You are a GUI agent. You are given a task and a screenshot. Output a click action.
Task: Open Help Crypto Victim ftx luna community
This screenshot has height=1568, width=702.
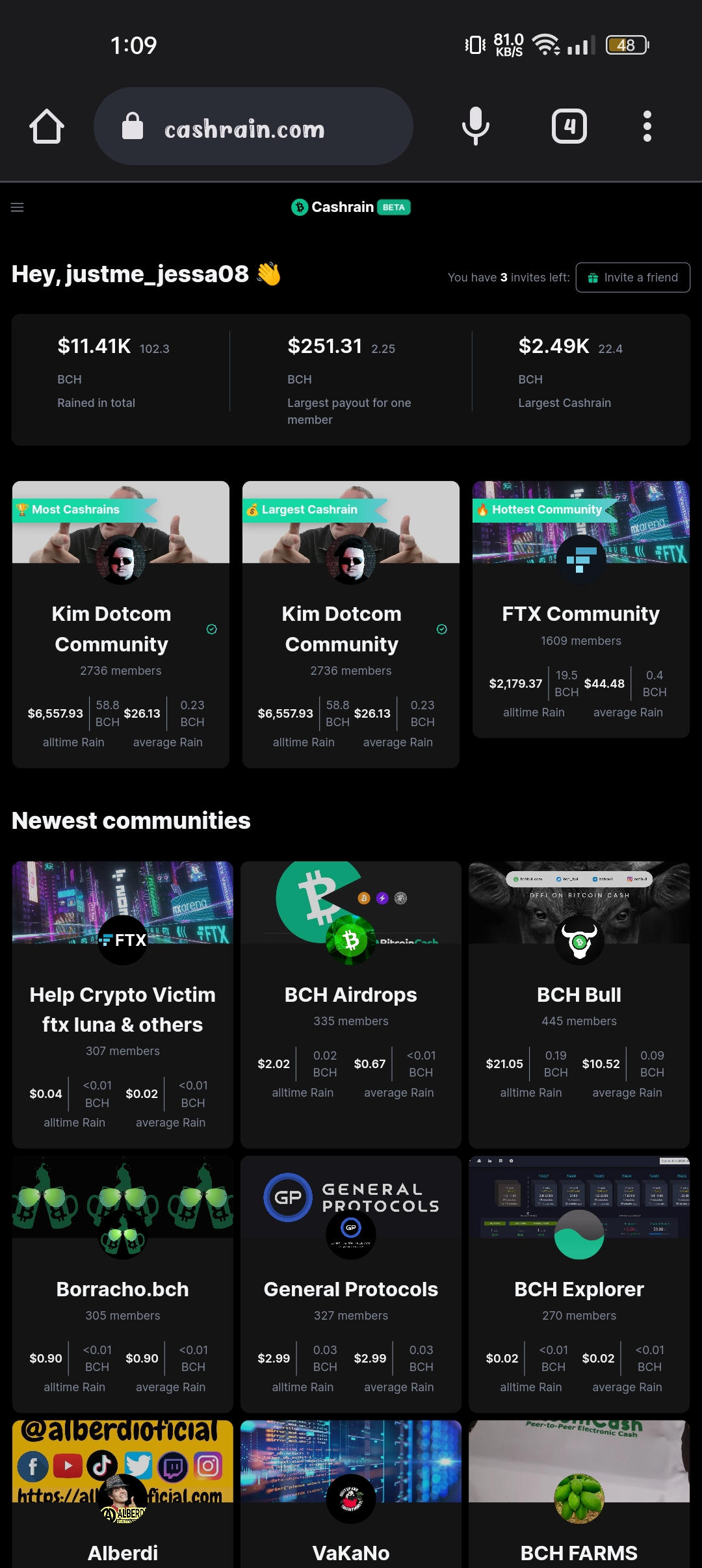pos(123,1004)
